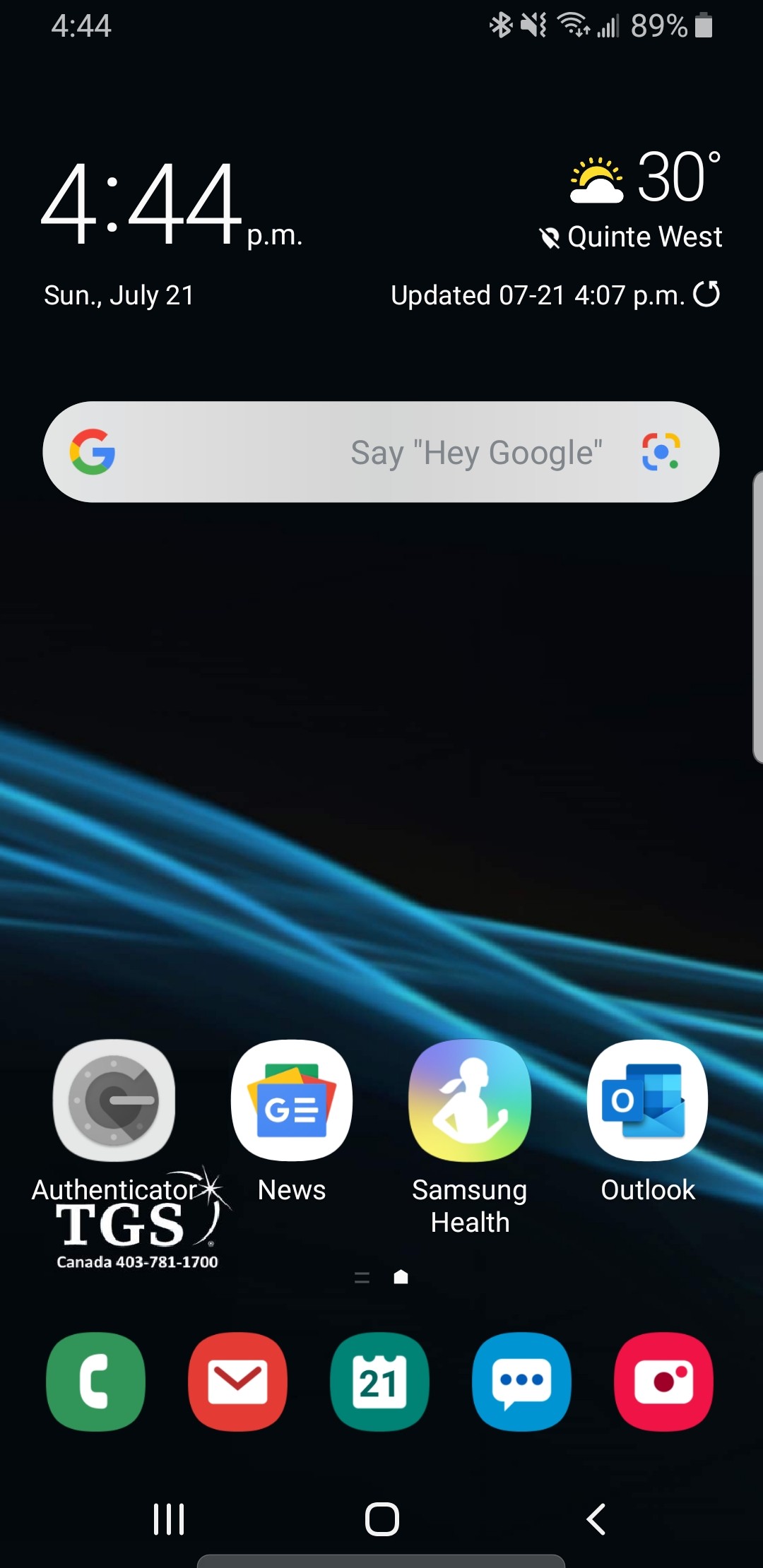Open the Google search bar
763x1568 pixels.
pos(353,452)
